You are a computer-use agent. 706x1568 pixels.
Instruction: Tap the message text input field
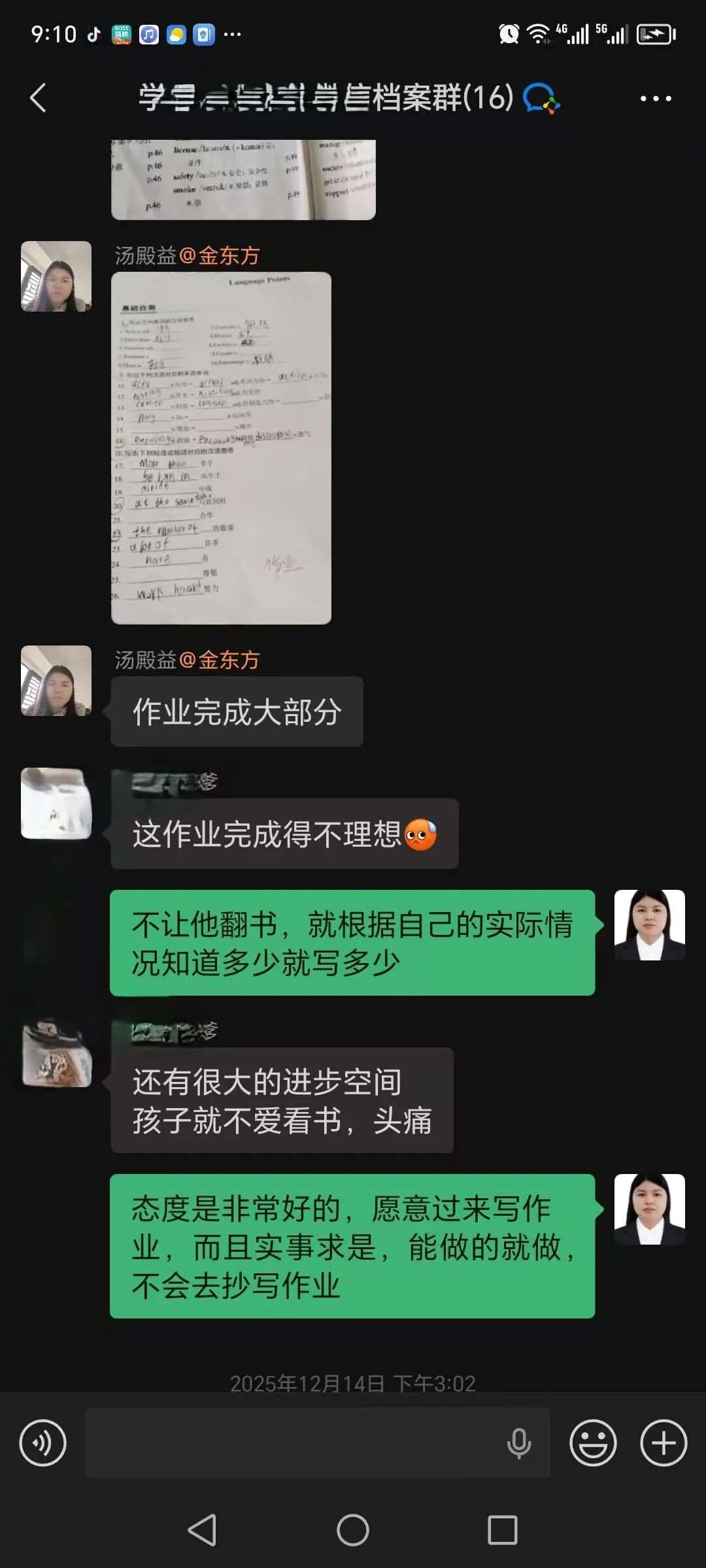pyautogui.click(x=294, y=1443)
